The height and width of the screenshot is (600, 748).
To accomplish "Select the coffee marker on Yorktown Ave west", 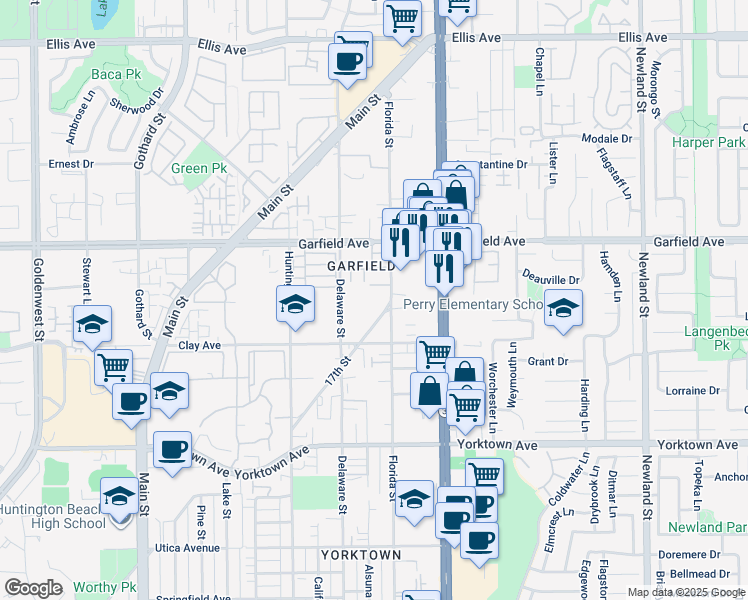I will pos(173,449).
